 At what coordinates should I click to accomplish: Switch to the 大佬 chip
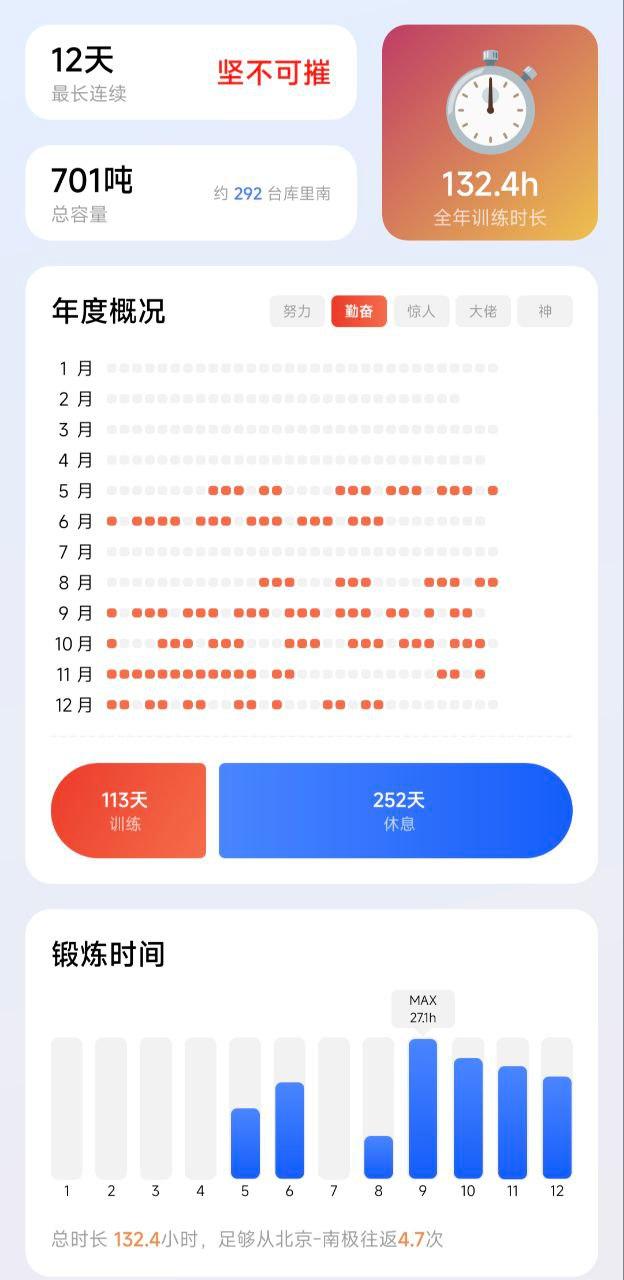pos(483,311)
